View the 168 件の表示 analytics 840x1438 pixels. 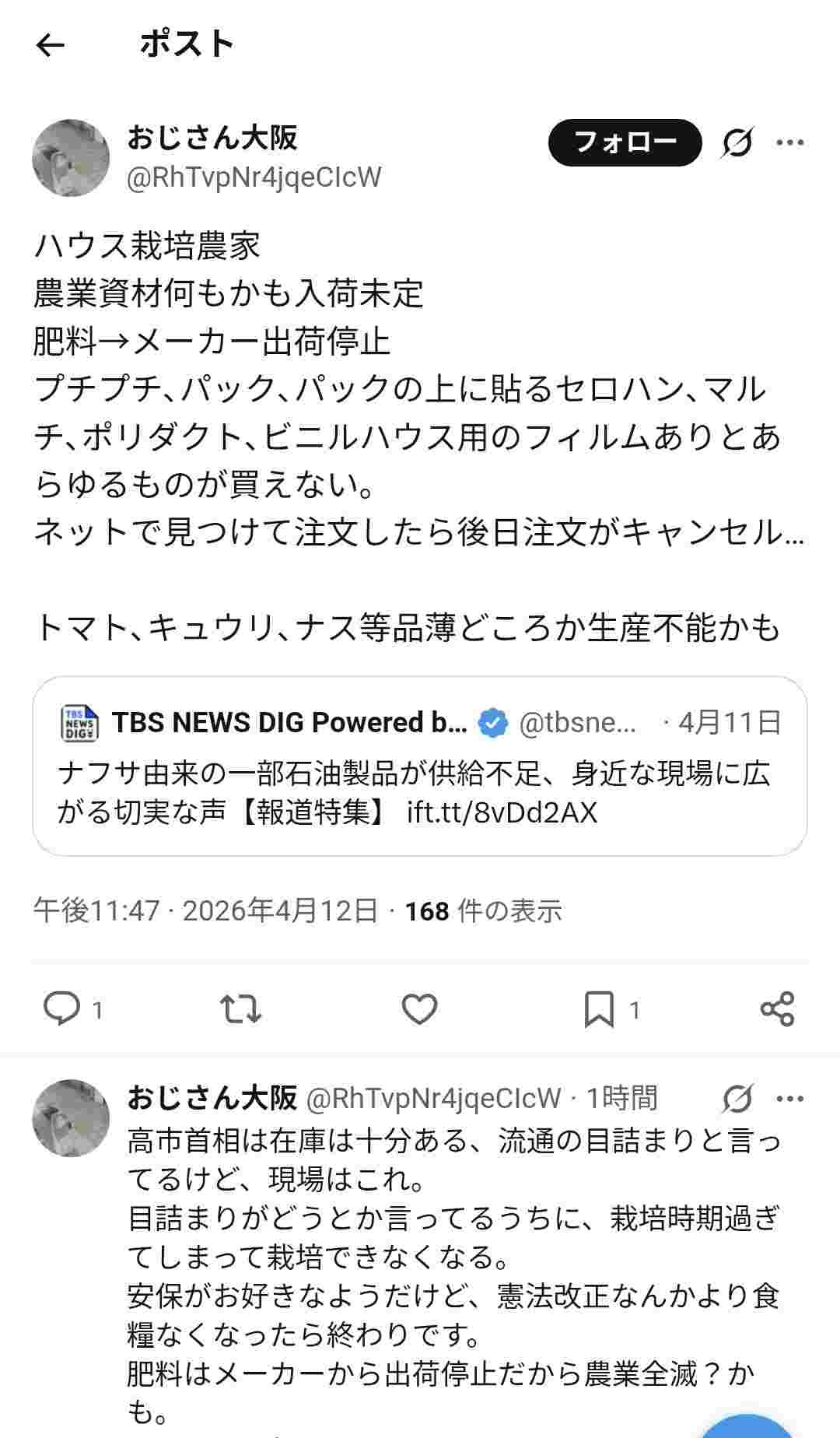point(483,910)
